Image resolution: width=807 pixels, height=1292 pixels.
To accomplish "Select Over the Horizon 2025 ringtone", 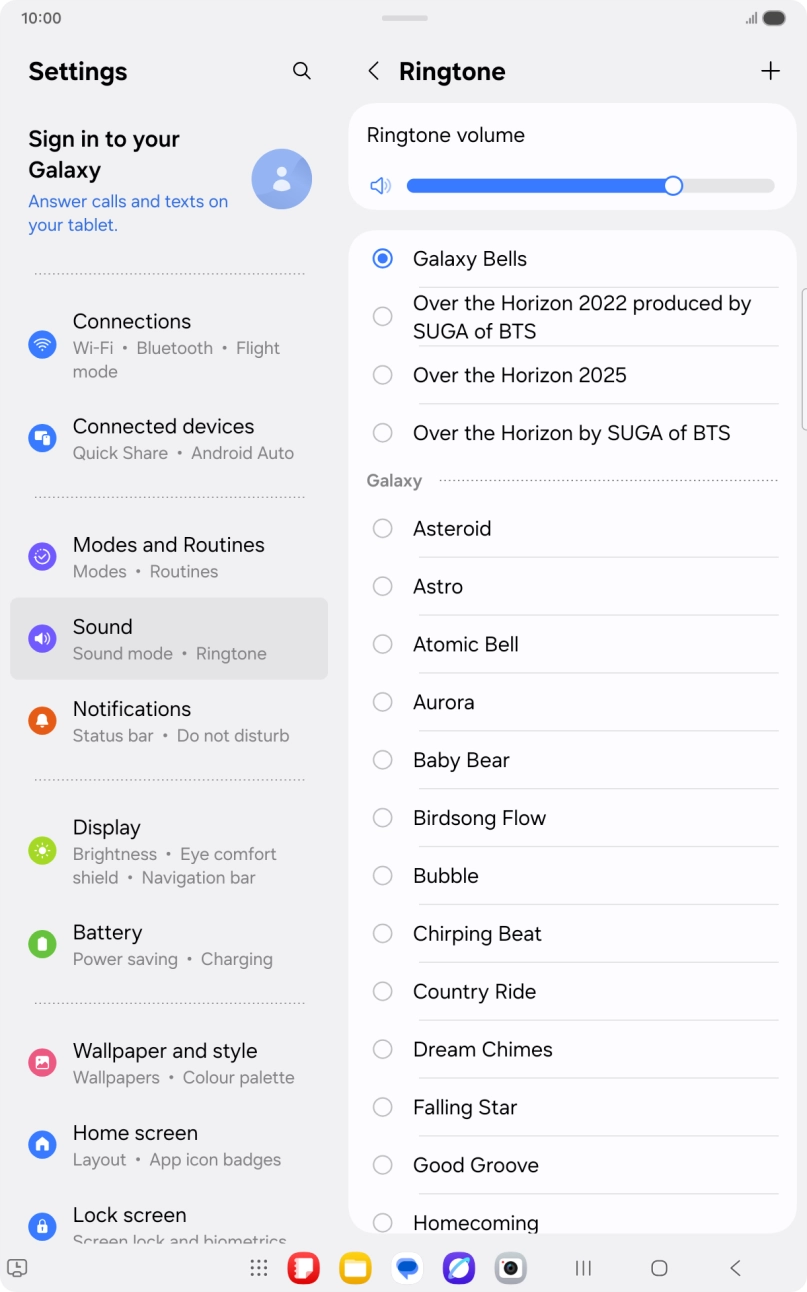I will [520, 375].
